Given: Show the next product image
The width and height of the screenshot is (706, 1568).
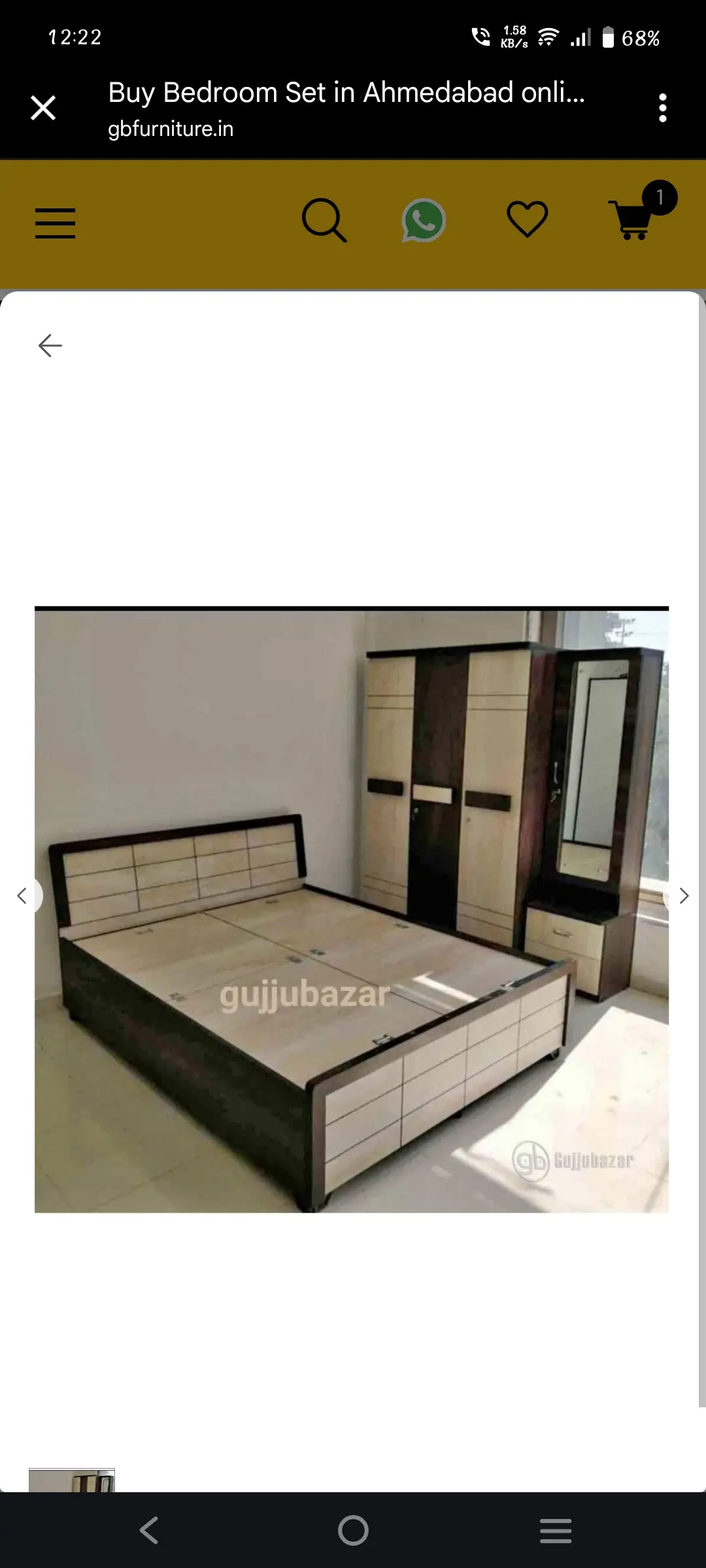Looking at the screenshot, I should coord(683,896).
